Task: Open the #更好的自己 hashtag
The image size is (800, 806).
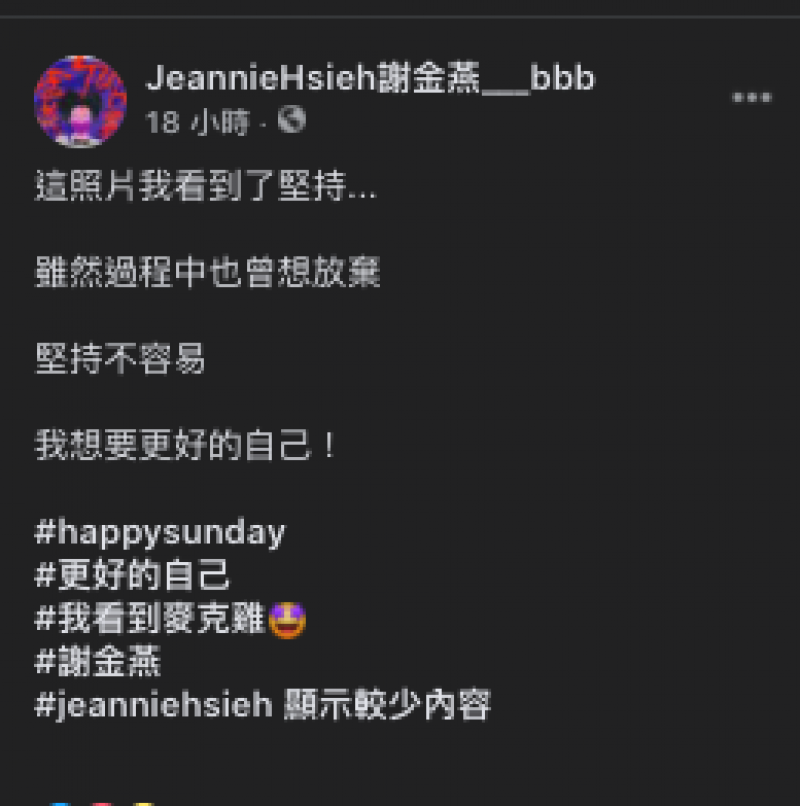Action: (133, 575)
